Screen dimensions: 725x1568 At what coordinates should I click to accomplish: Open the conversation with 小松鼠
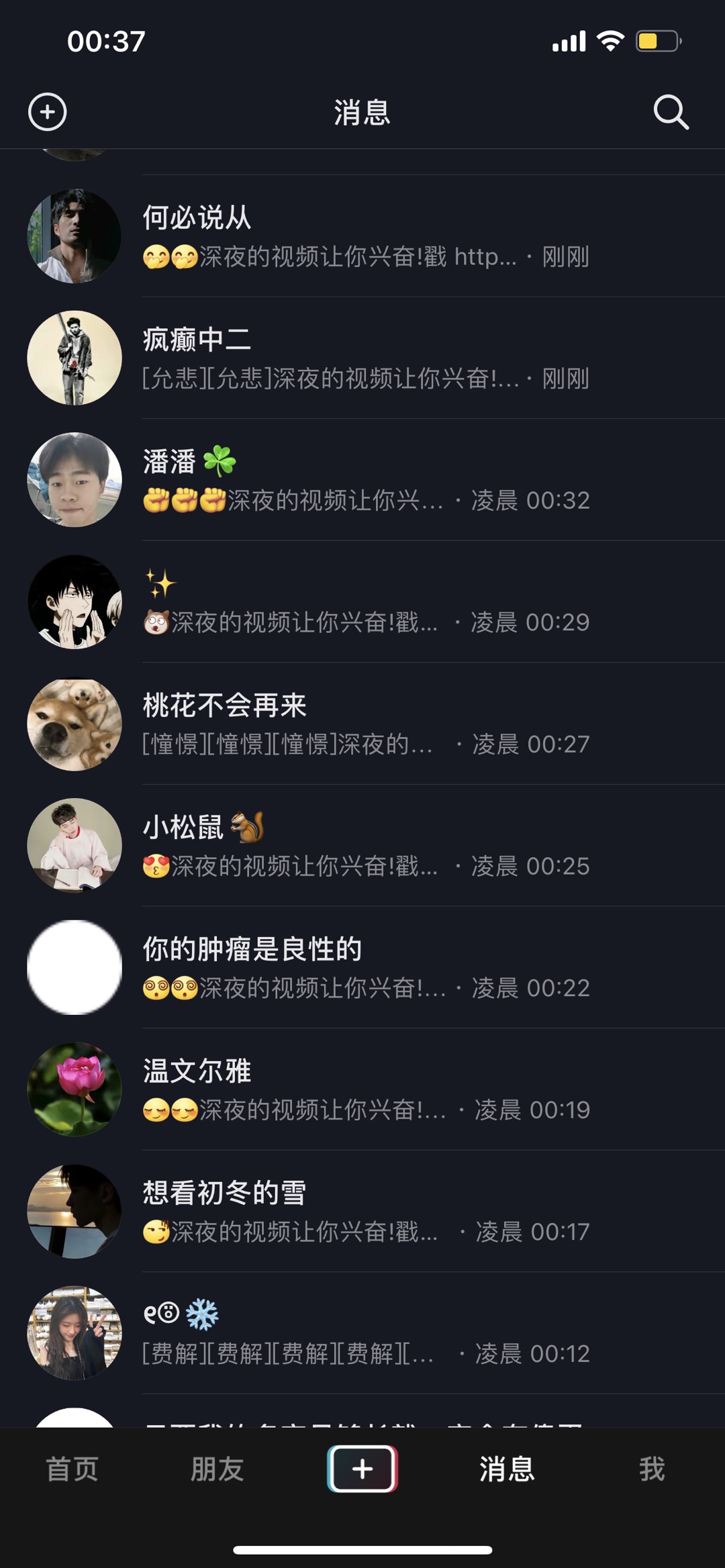coord(362,846)
